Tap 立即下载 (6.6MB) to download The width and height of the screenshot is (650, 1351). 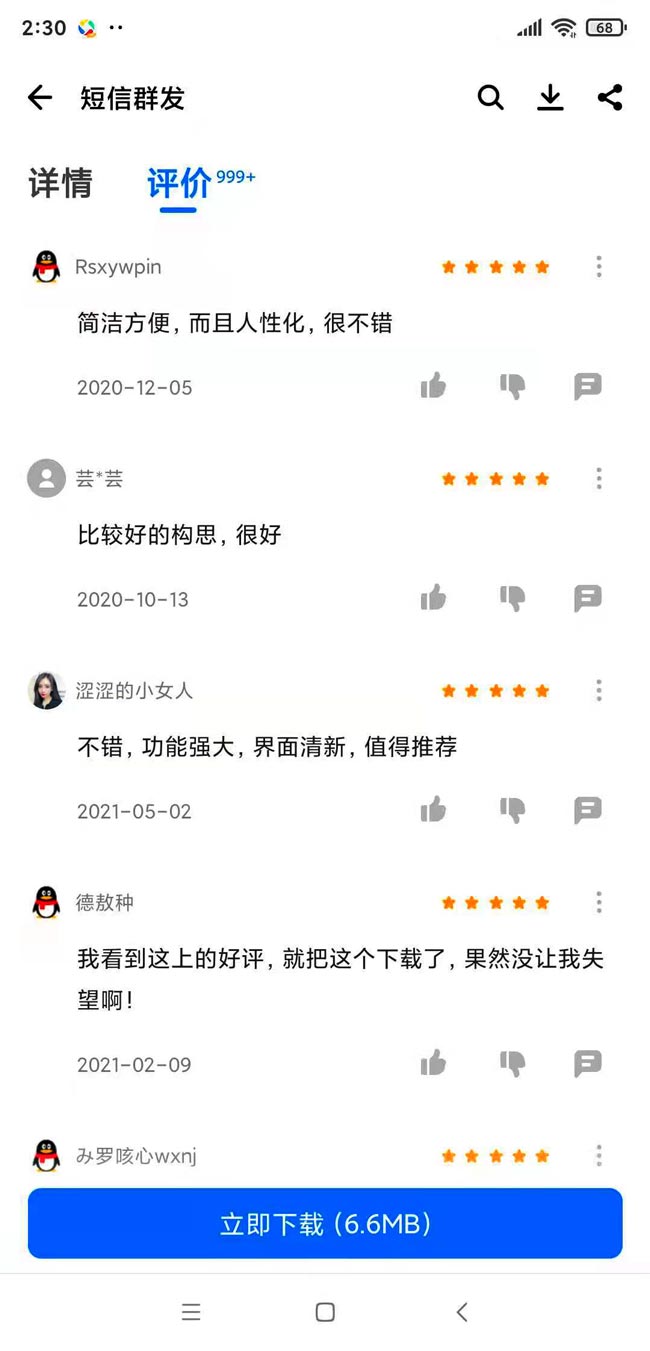pos(325,1223)
